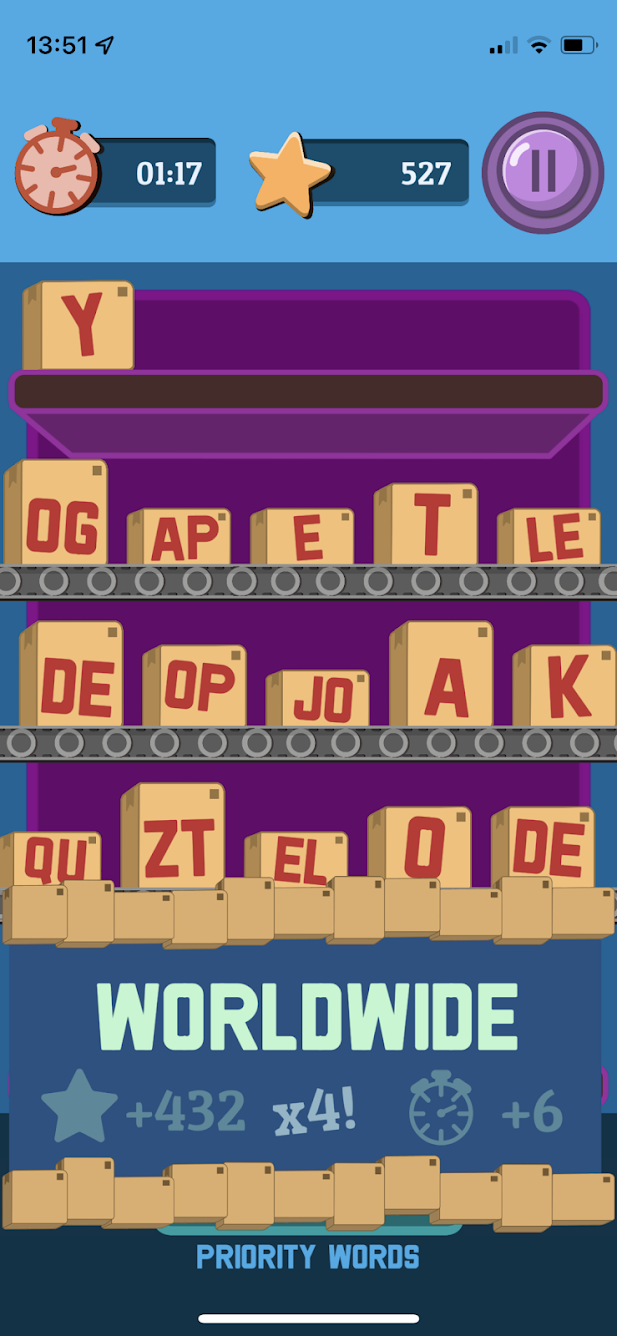
Task: Select the OP letter box
Action: [x=199, y=687]
